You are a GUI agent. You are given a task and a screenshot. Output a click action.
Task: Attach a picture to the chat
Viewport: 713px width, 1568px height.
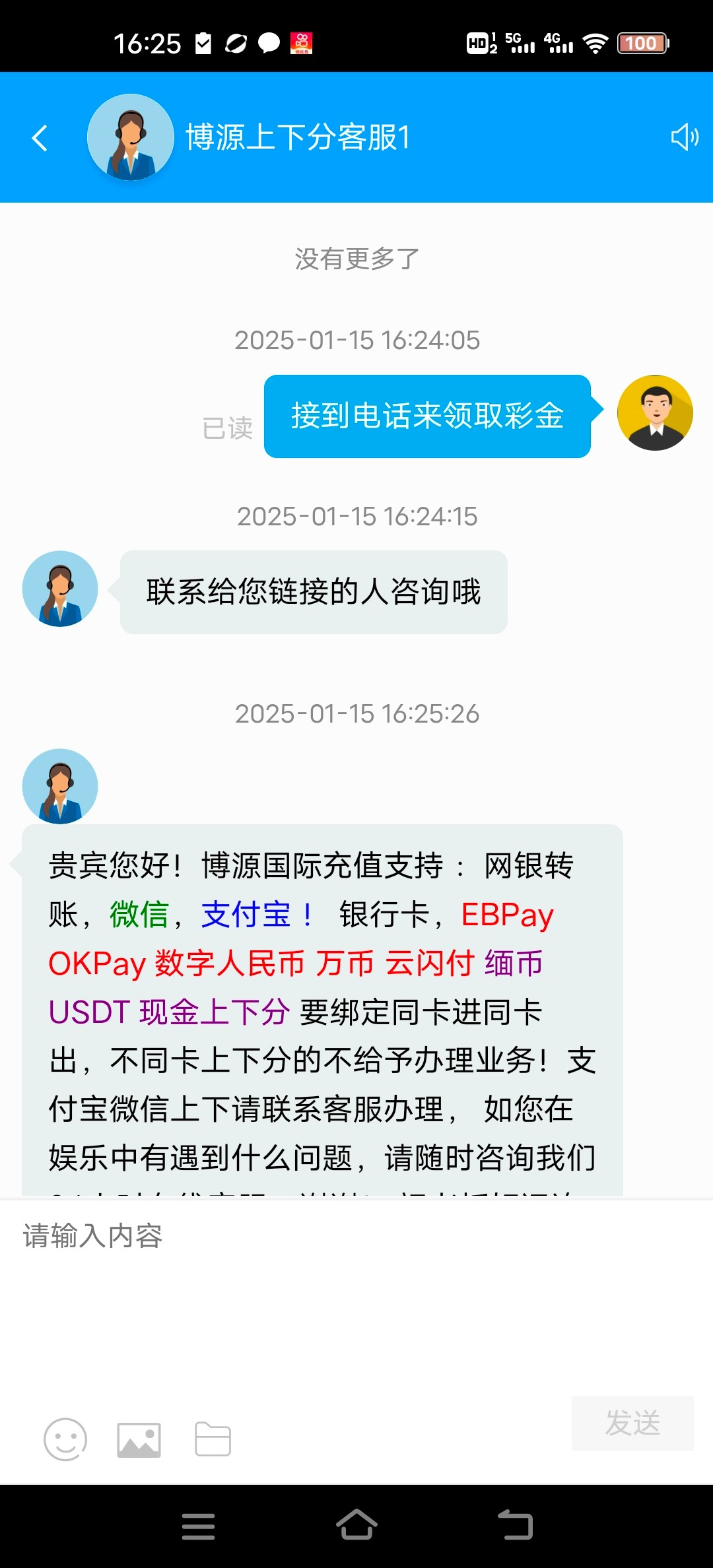pos(139,1439)
